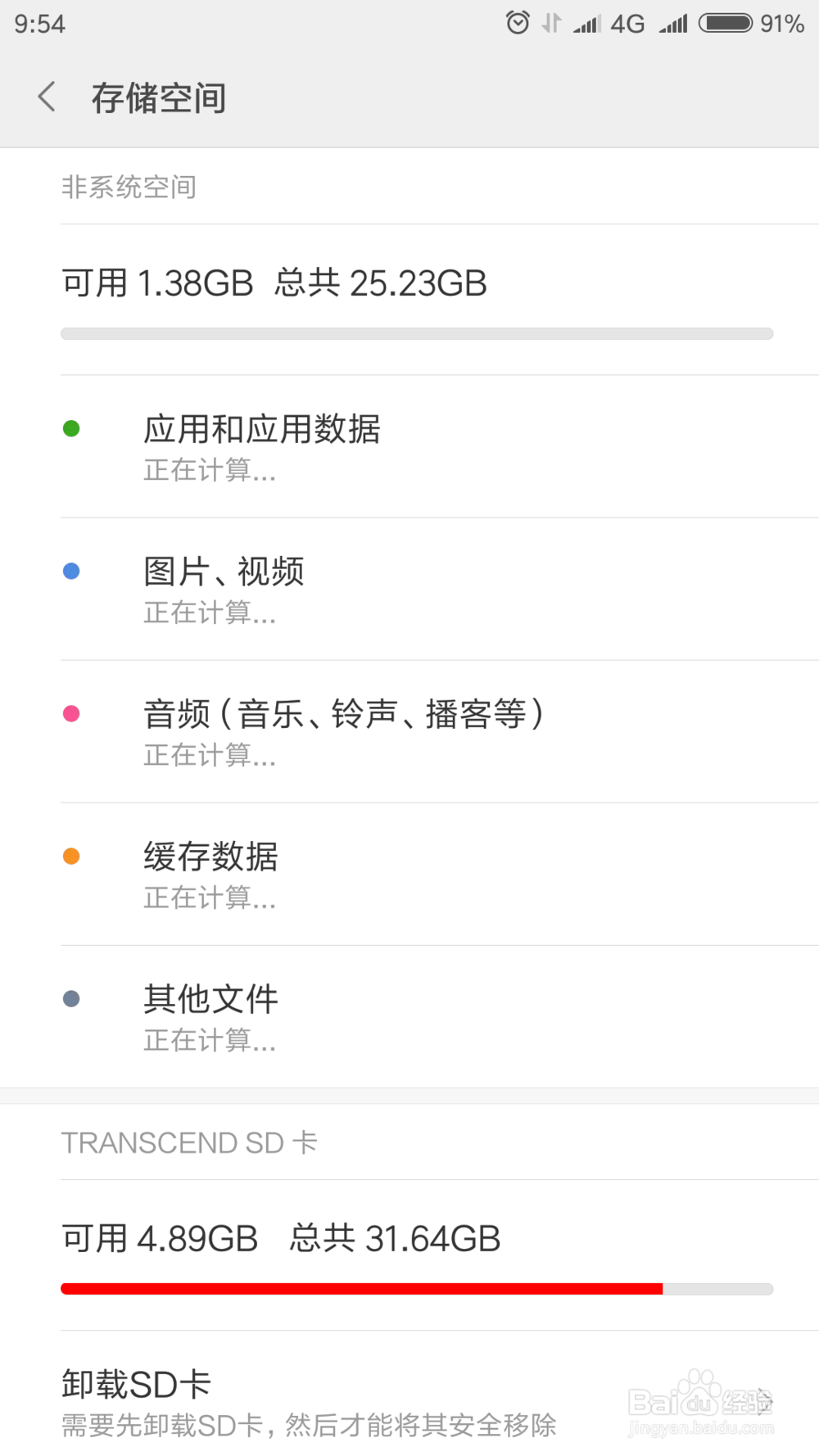Click the orange 缓存数据 category dot

(x=72, y=856)
